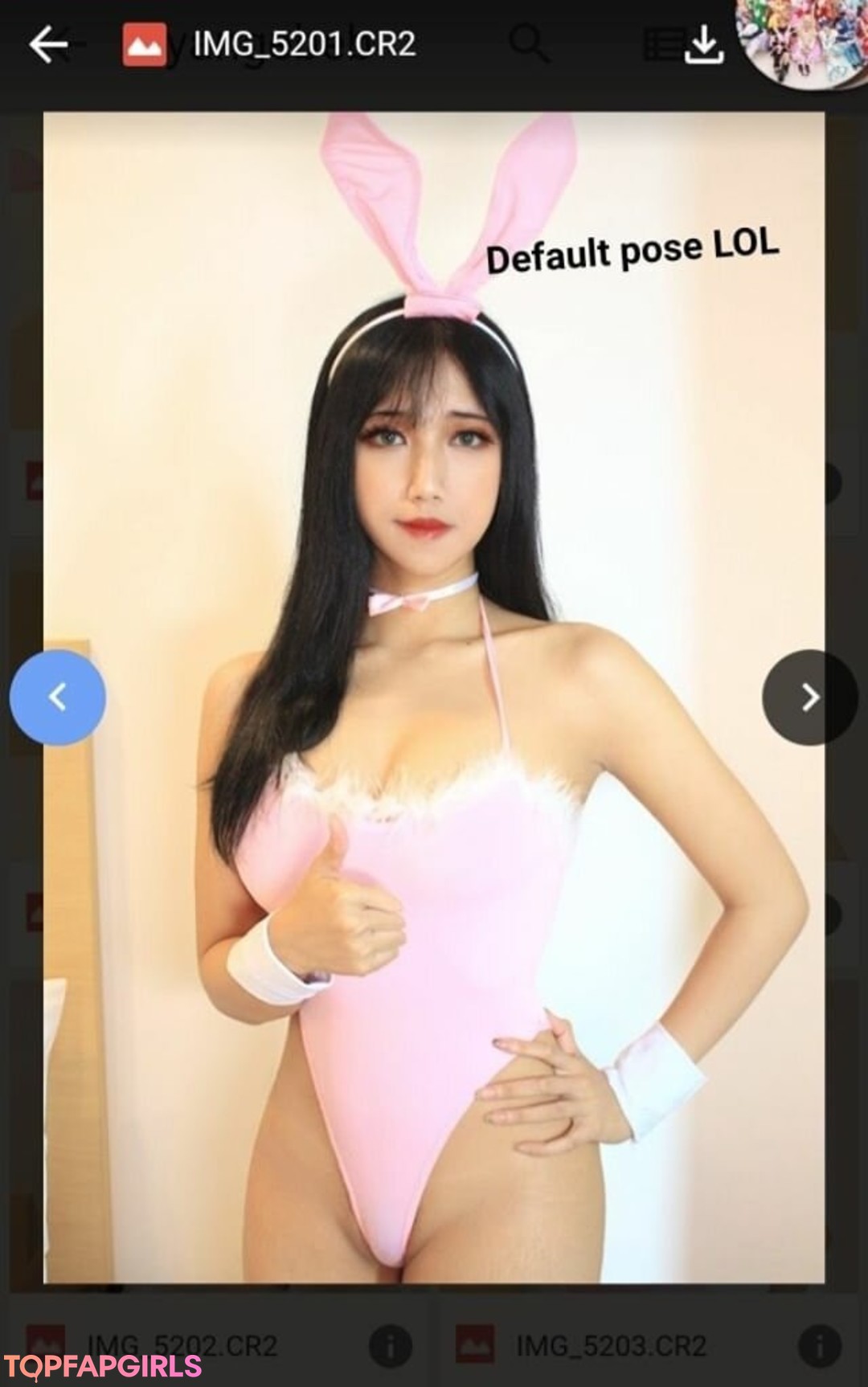
Task: Go back from the image preview
Action: 48,44
